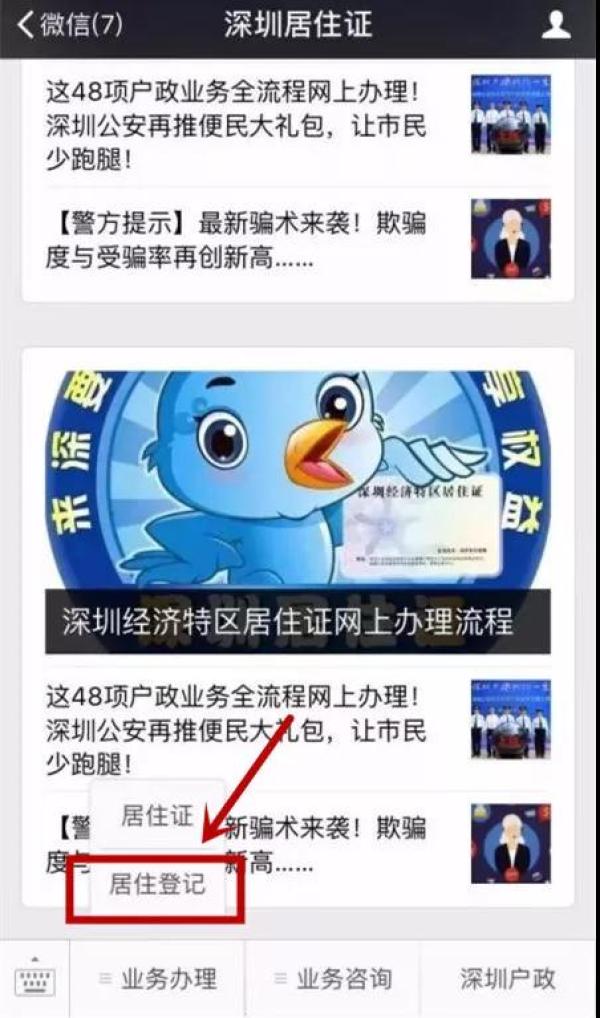
Task: Open the account profile icon
Action: coord(556,25)
